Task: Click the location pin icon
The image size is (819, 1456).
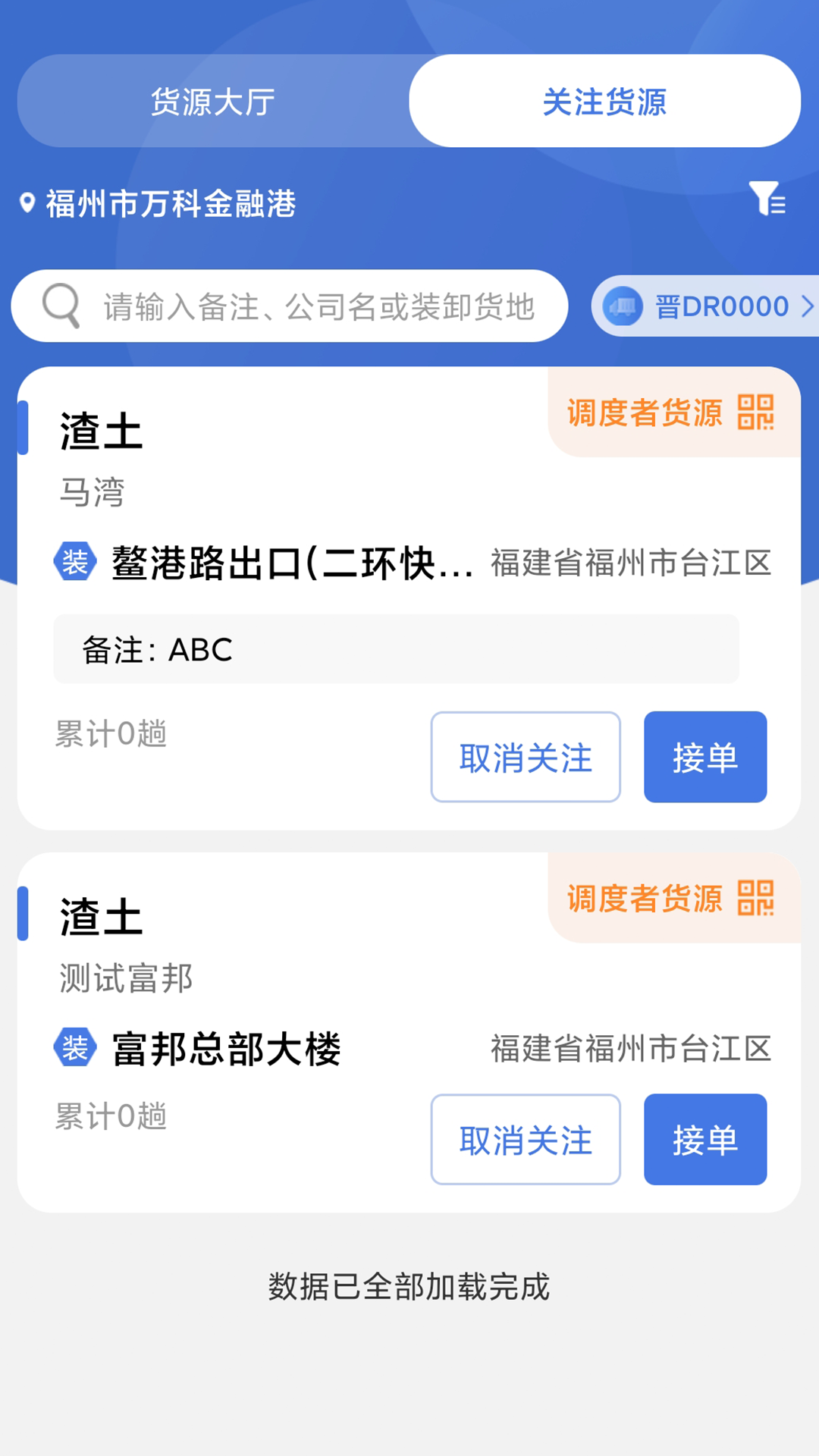Action: [27, 202]
